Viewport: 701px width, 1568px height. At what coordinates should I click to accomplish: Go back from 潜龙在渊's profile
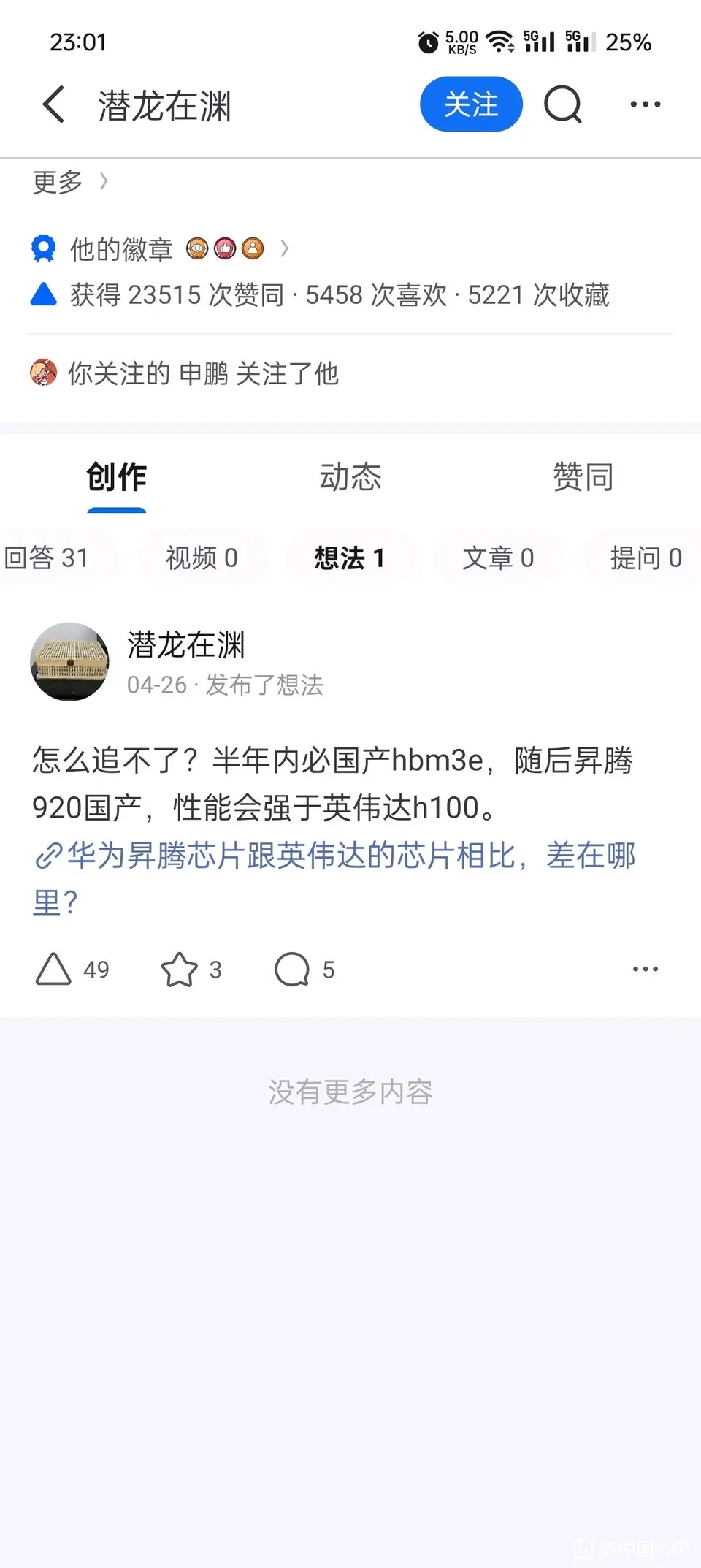click(54, 104)
